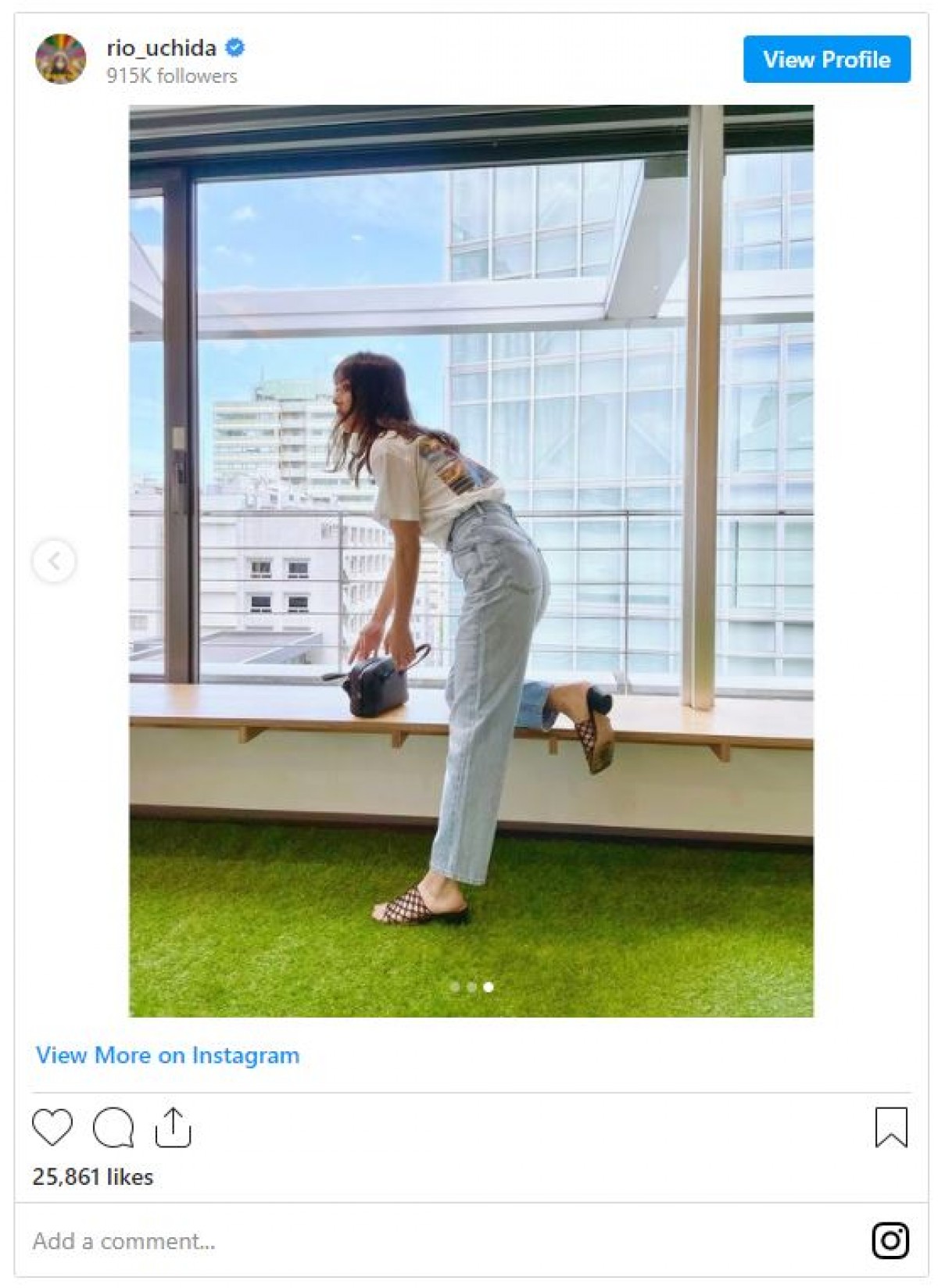Go to the previous photo in carousel

54,560
